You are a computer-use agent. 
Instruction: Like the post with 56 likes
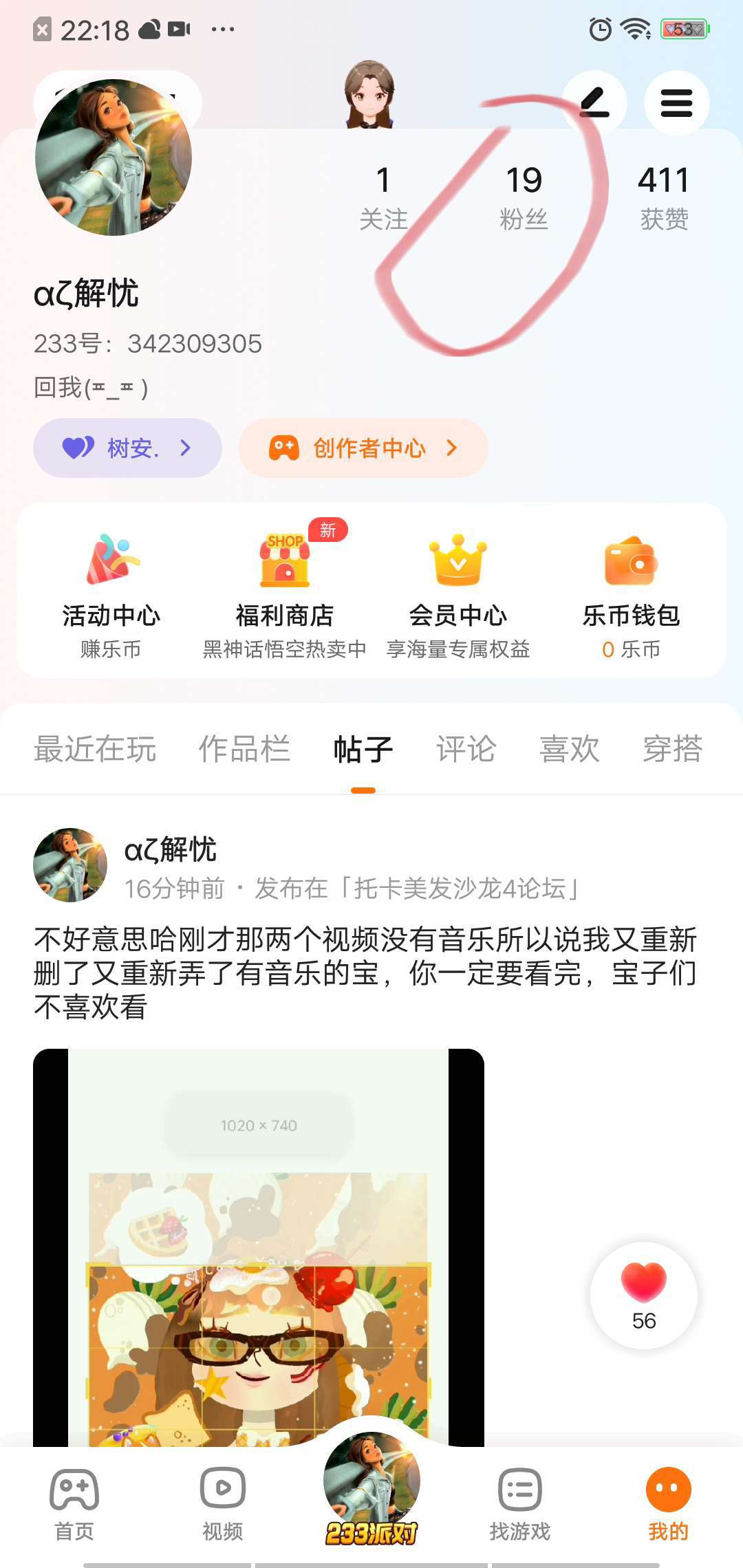643,1285
